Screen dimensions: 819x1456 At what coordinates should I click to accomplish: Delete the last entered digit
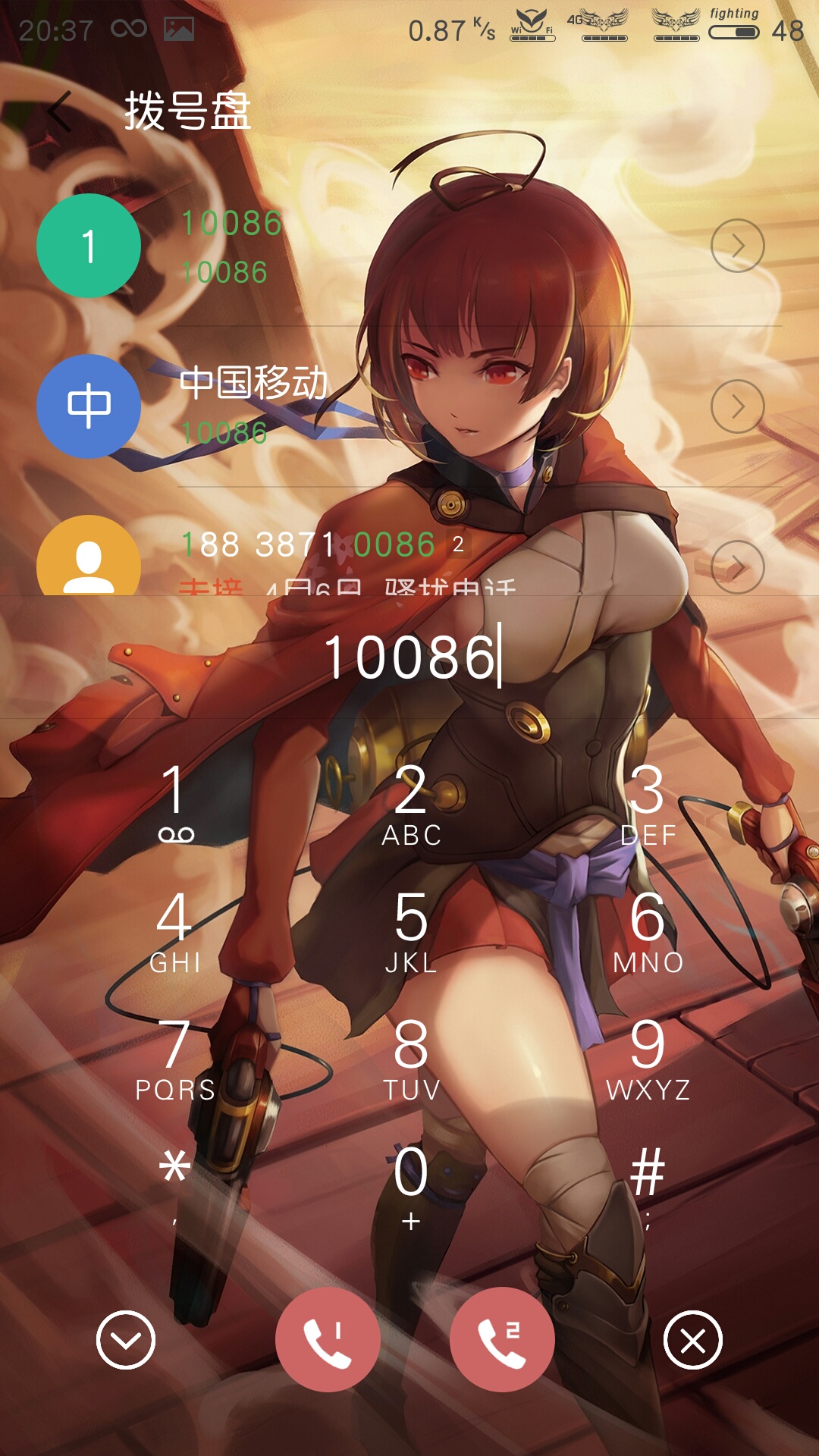point(693,1340)
